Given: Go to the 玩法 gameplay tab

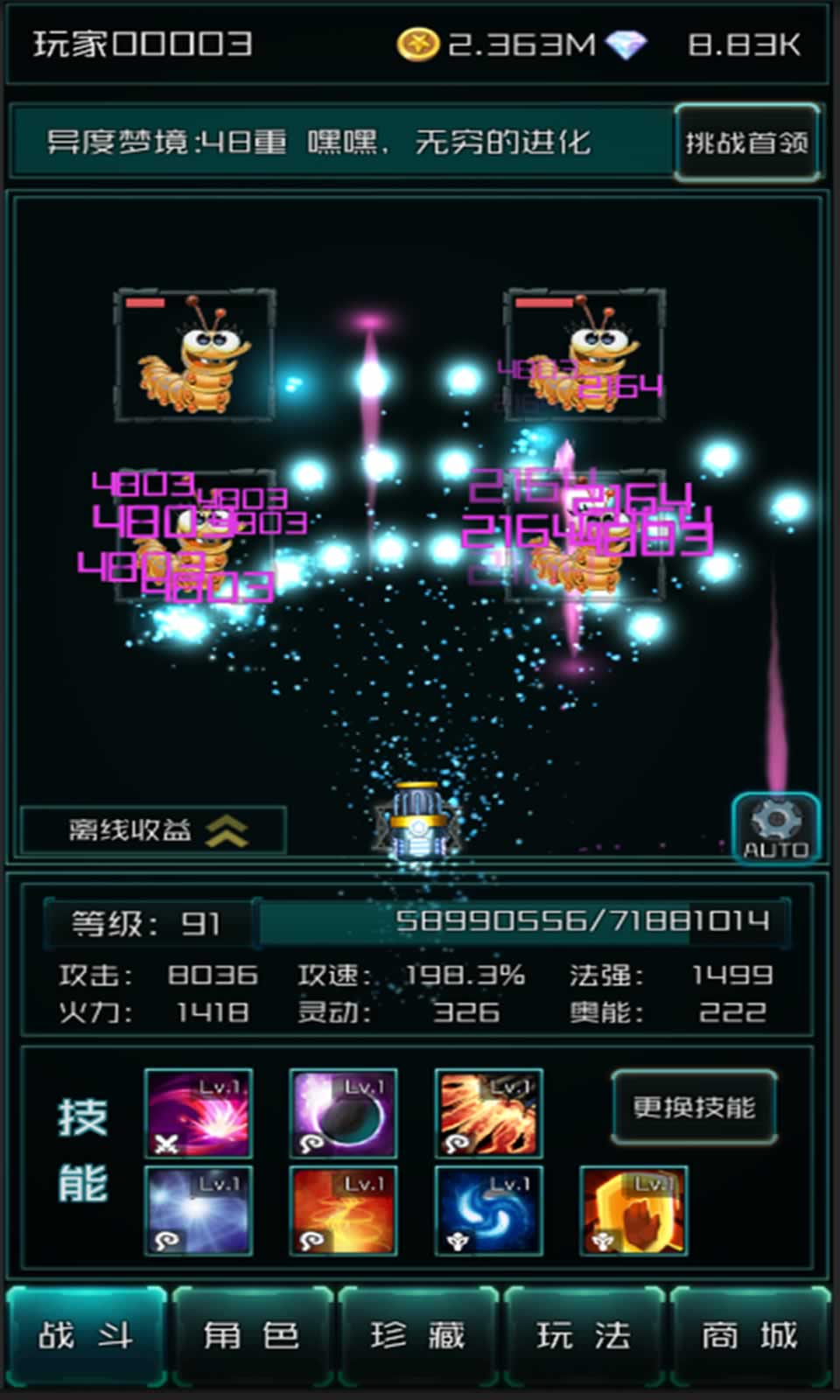Looking at the screenshot, I should pos(584,1335).
